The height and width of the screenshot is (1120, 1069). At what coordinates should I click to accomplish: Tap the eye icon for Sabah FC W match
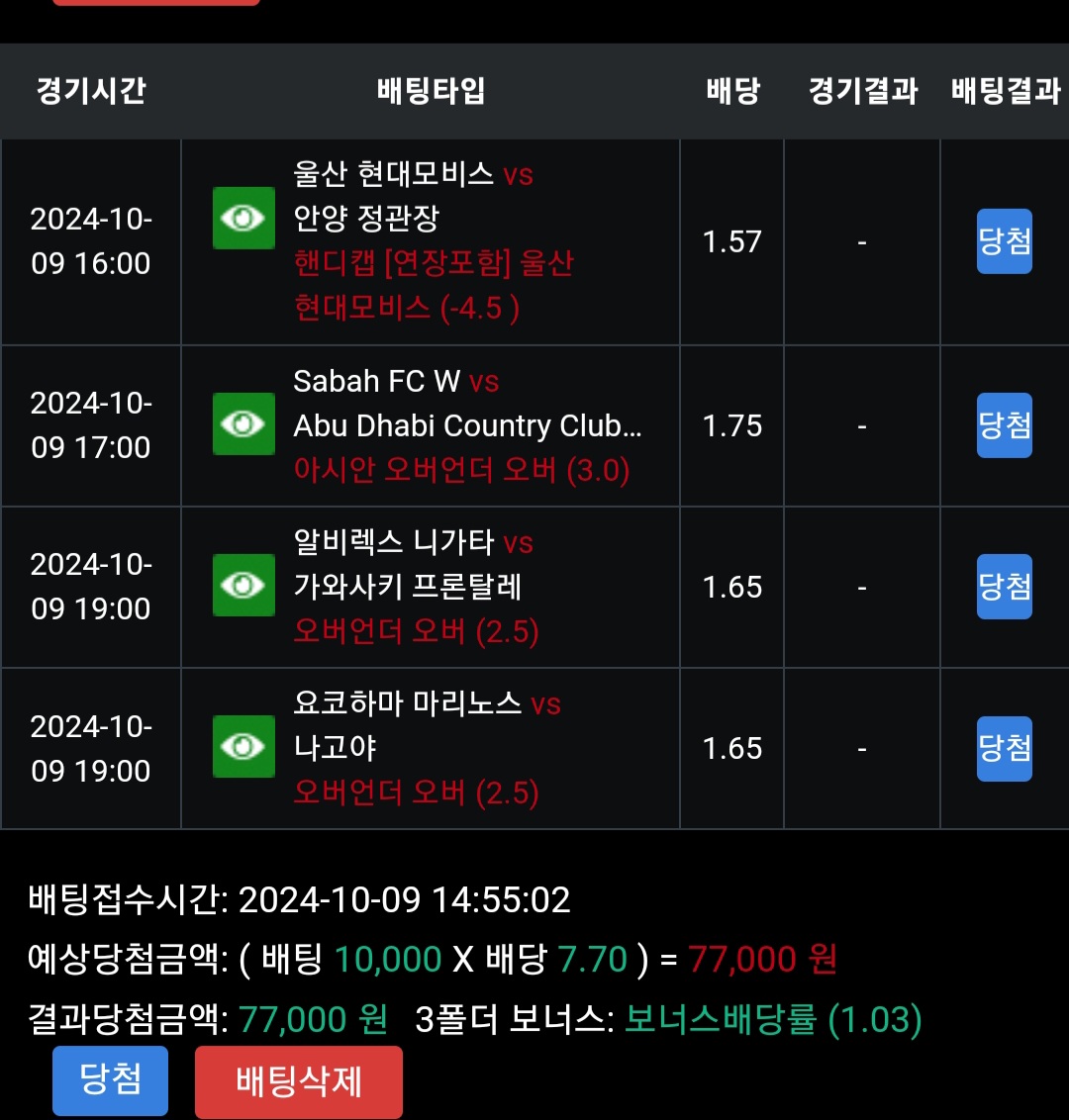243,424
